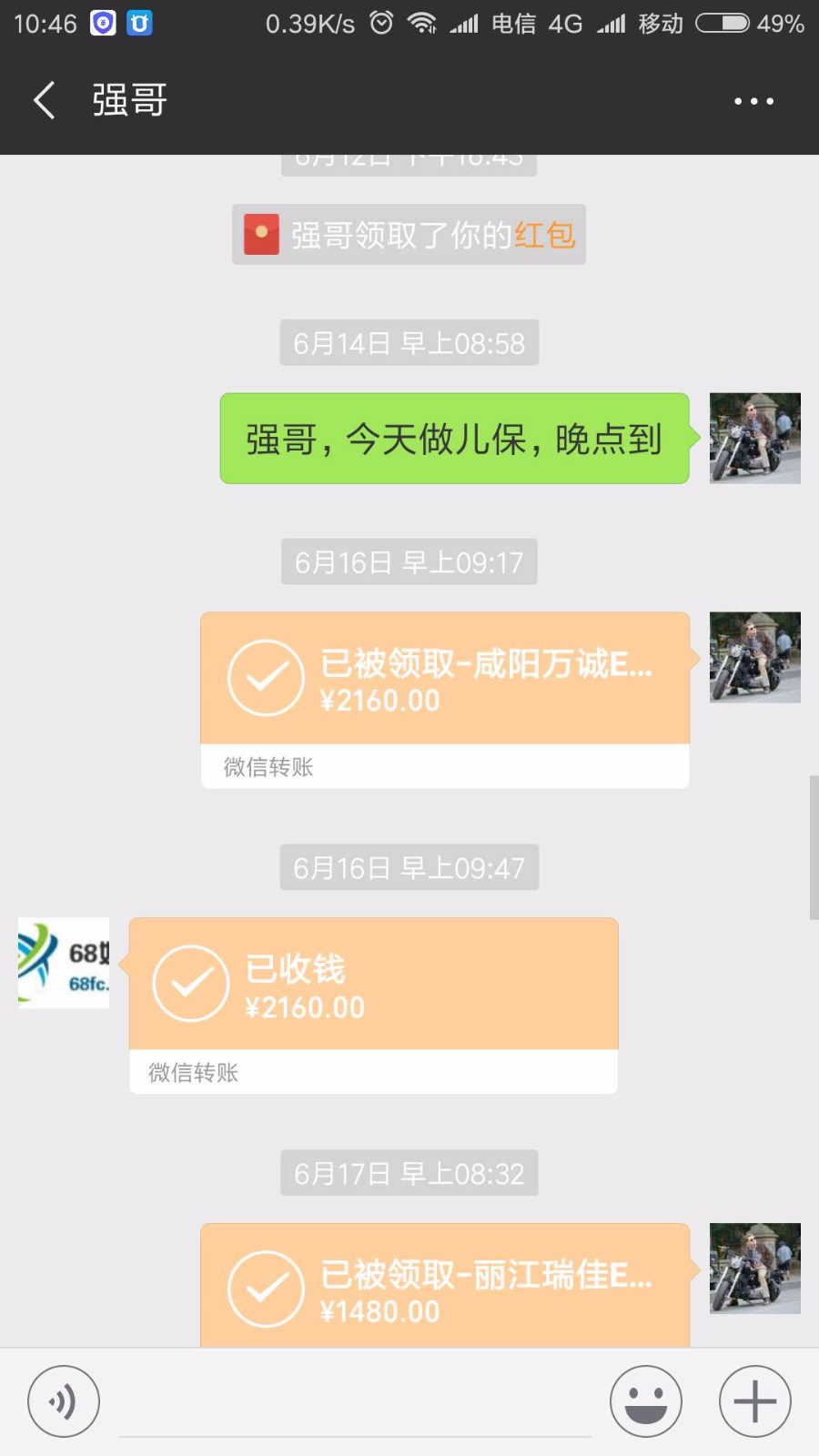Open the chat options menu
Viewport: 819px width, 1456px height.
tap(753, 101)
